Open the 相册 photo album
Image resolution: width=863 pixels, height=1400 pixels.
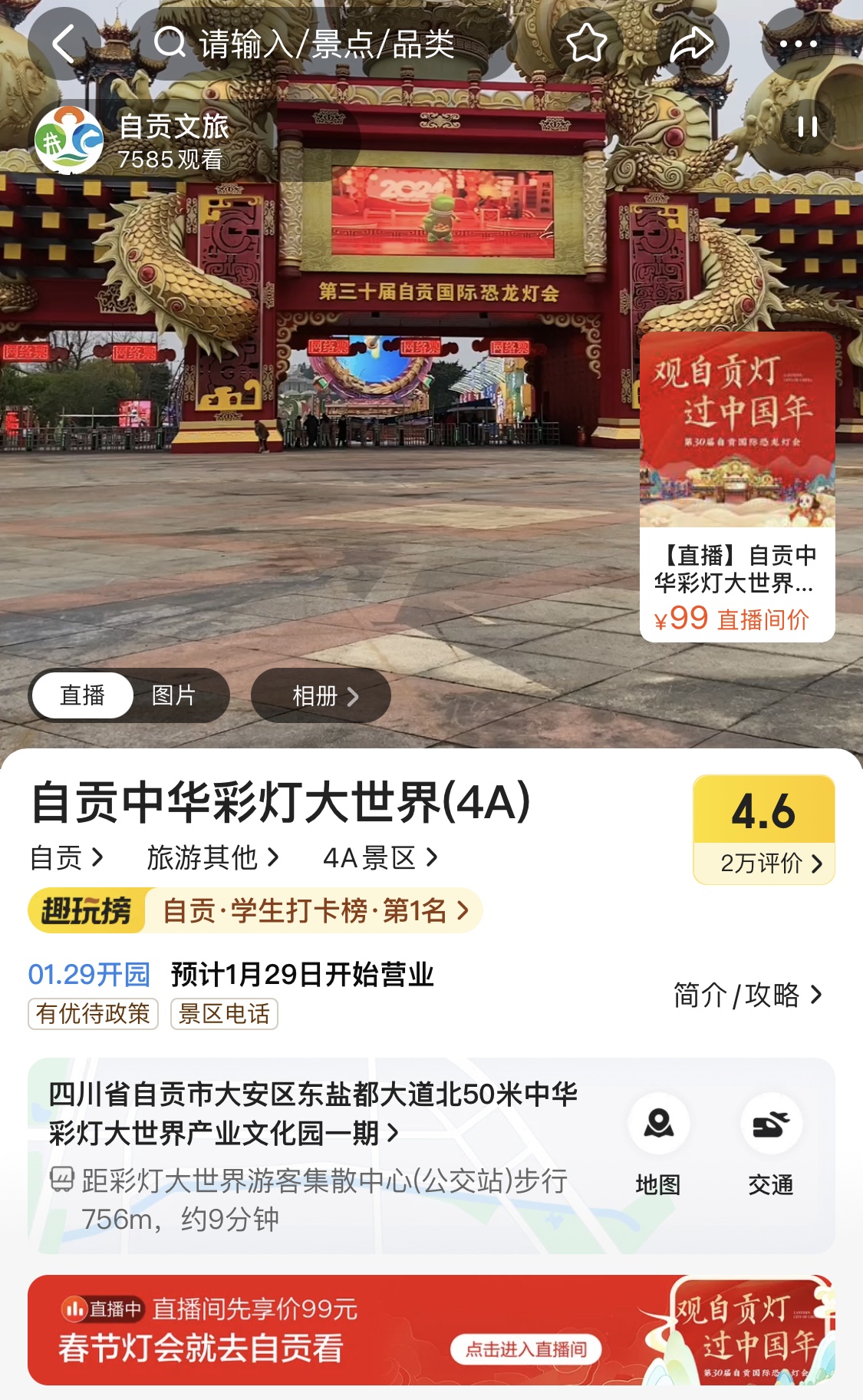[x=324, y=696]
